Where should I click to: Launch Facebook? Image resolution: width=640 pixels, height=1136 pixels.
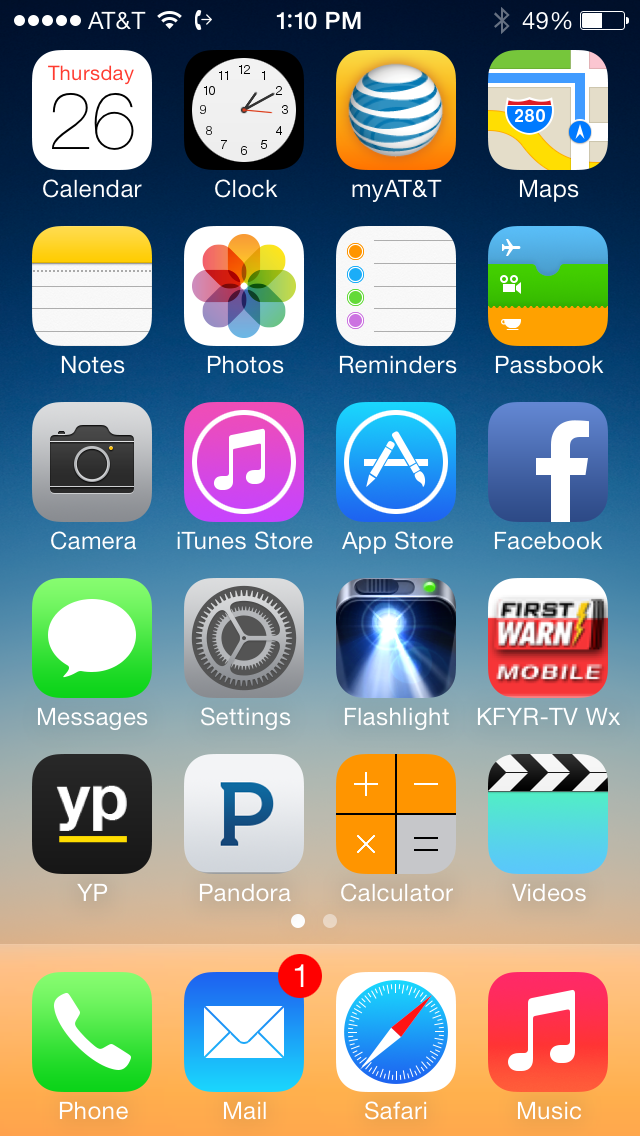(548, 462)
